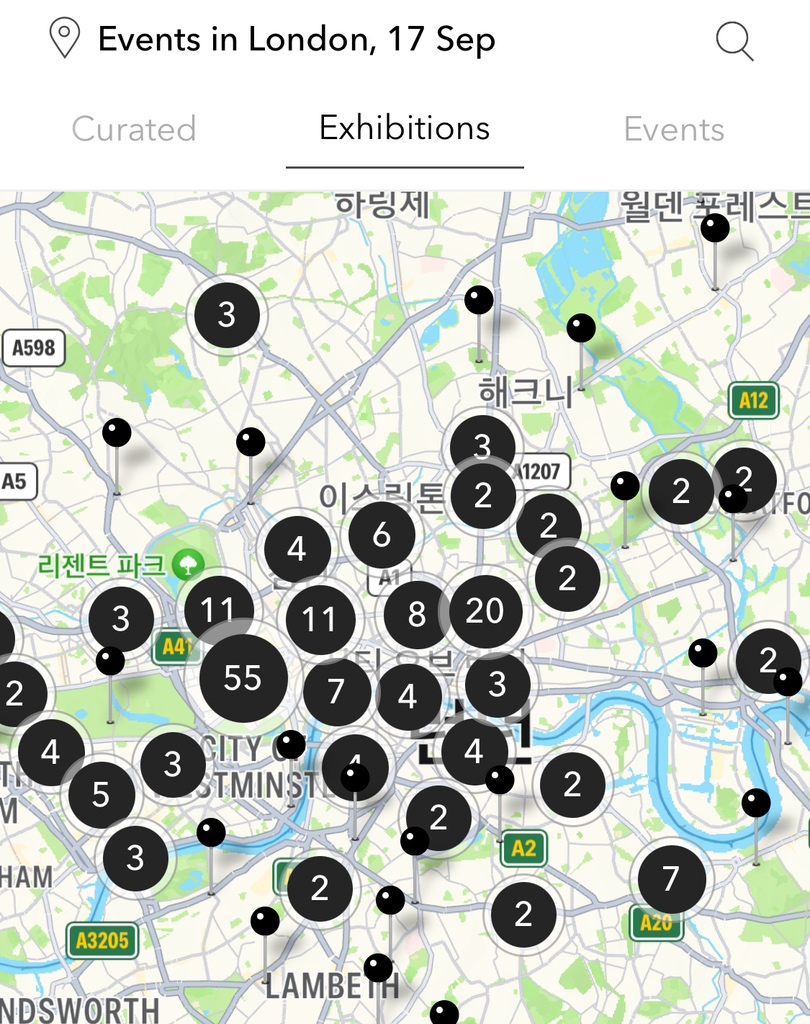
Task: Select the Exhibitions tab
Action: 404,128
